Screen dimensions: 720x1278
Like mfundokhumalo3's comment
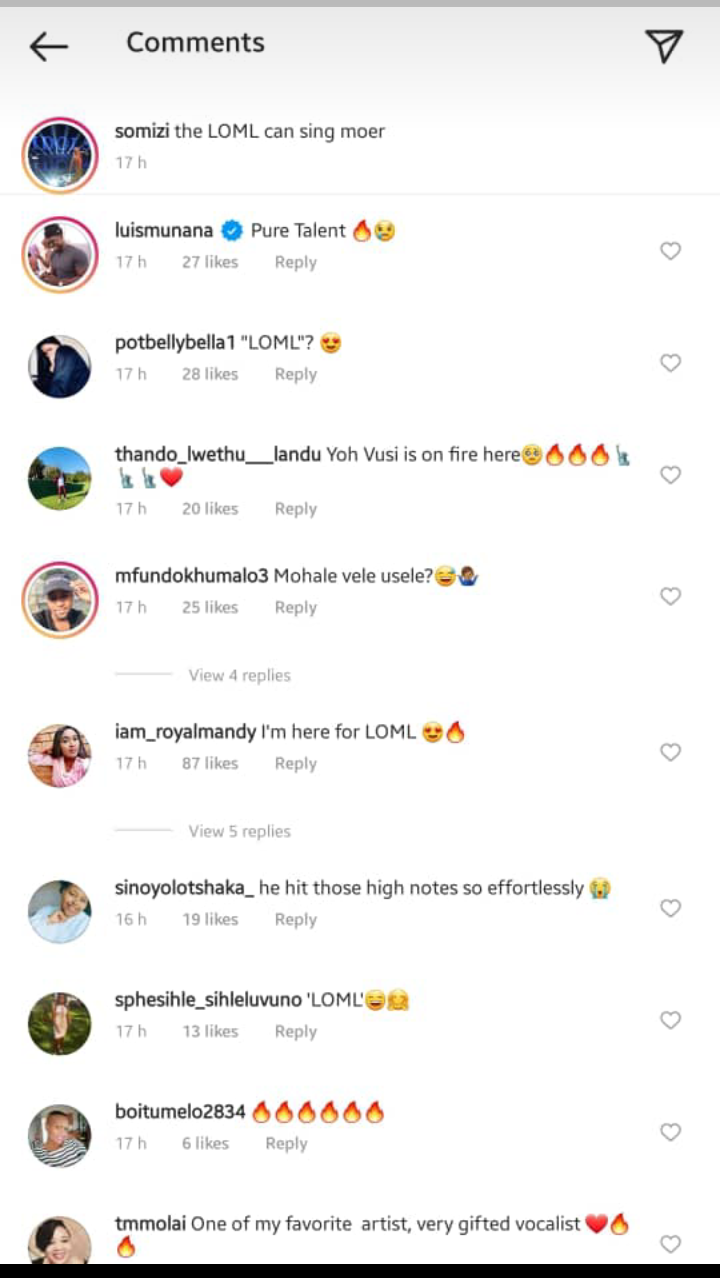click(671, 596)
